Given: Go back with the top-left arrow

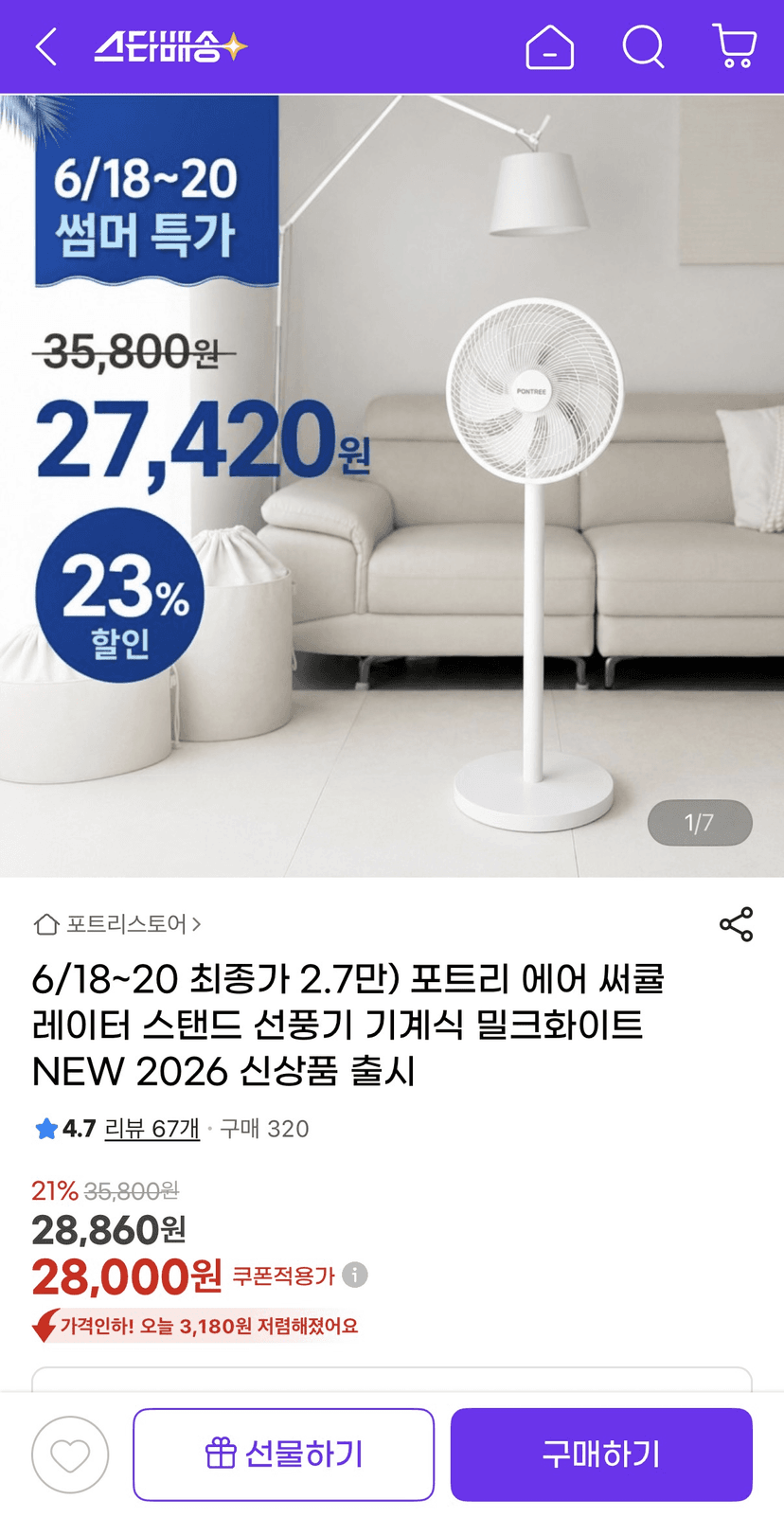Looking at the screenshot, I should (45, 46).
